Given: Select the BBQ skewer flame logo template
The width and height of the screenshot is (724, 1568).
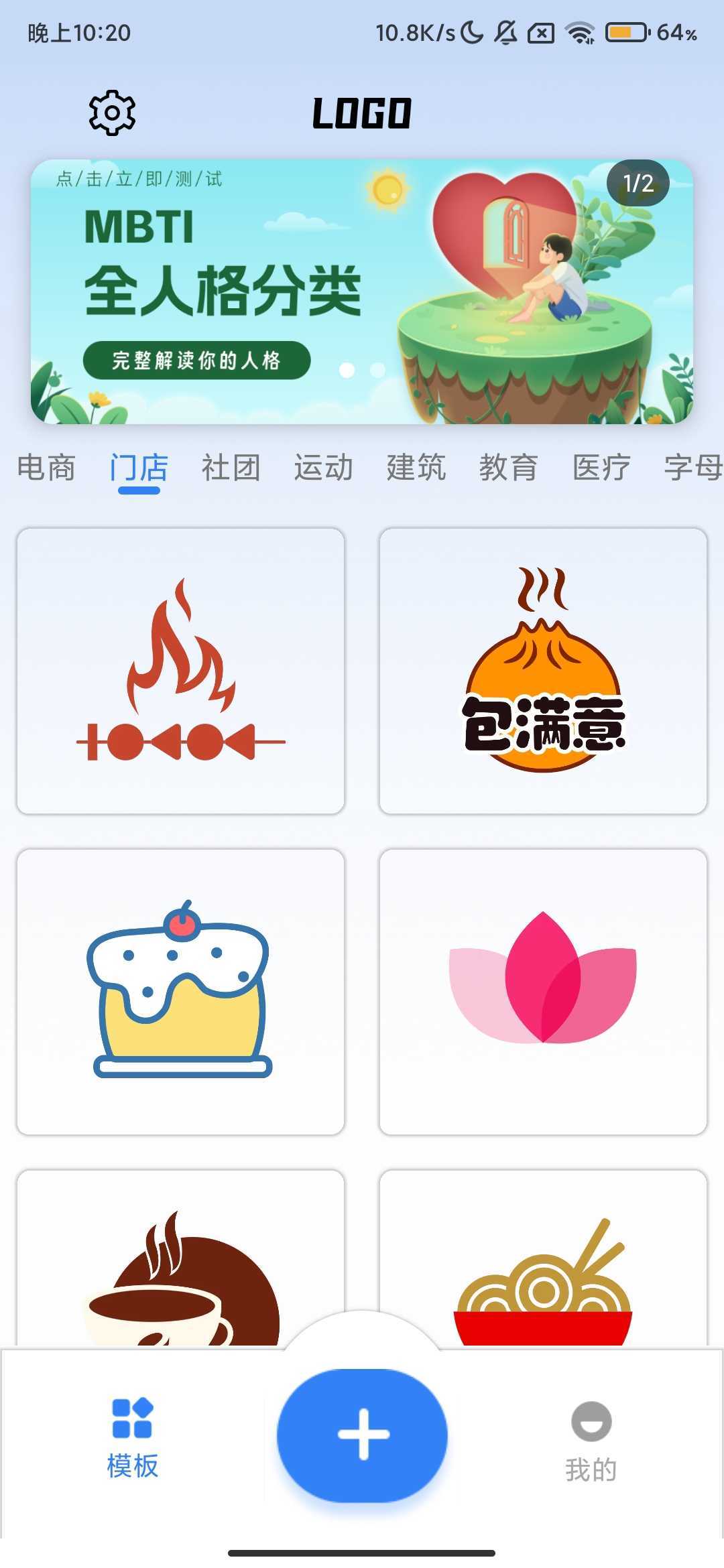Looking at the screenshot, I should (181, 670).
